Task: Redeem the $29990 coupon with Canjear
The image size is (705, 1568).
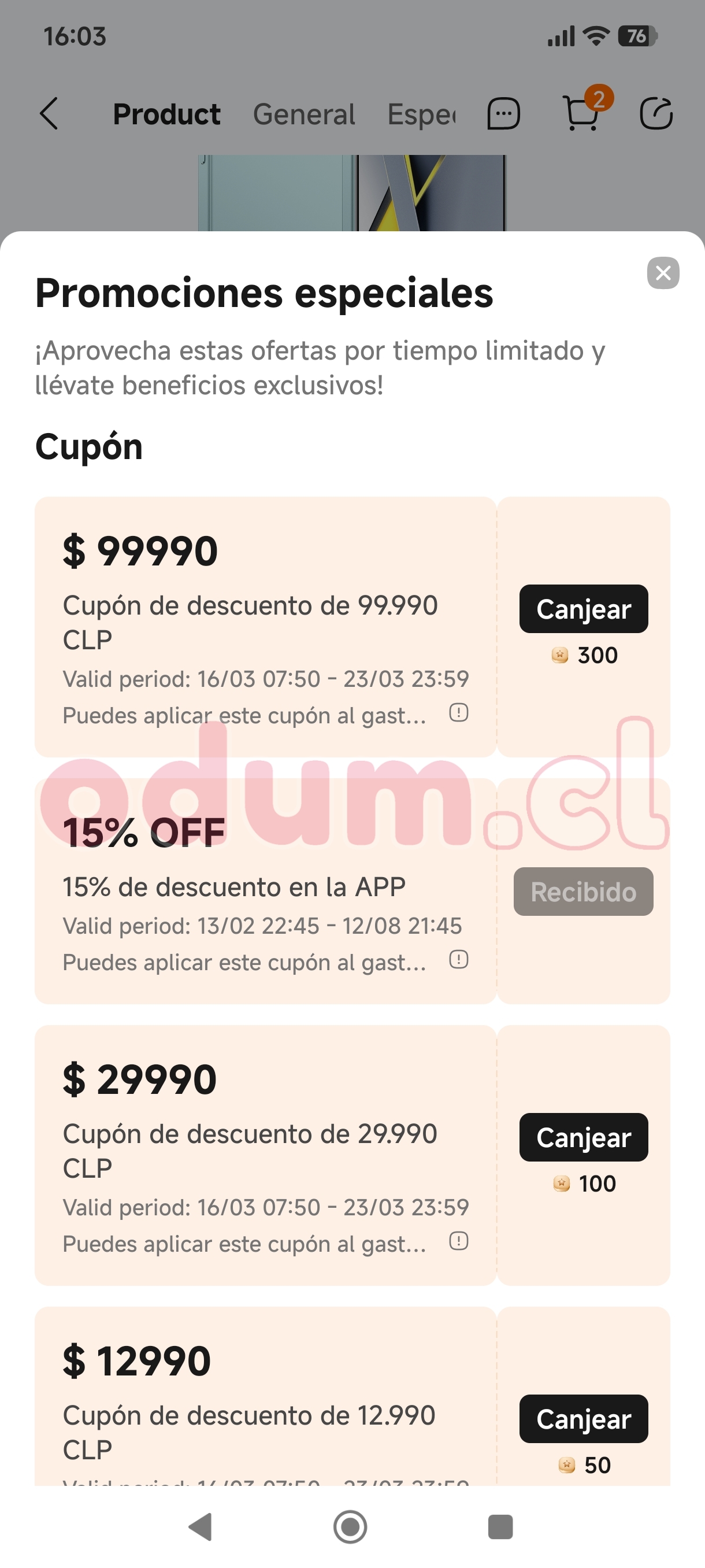Action: [x=583, y=1137]
